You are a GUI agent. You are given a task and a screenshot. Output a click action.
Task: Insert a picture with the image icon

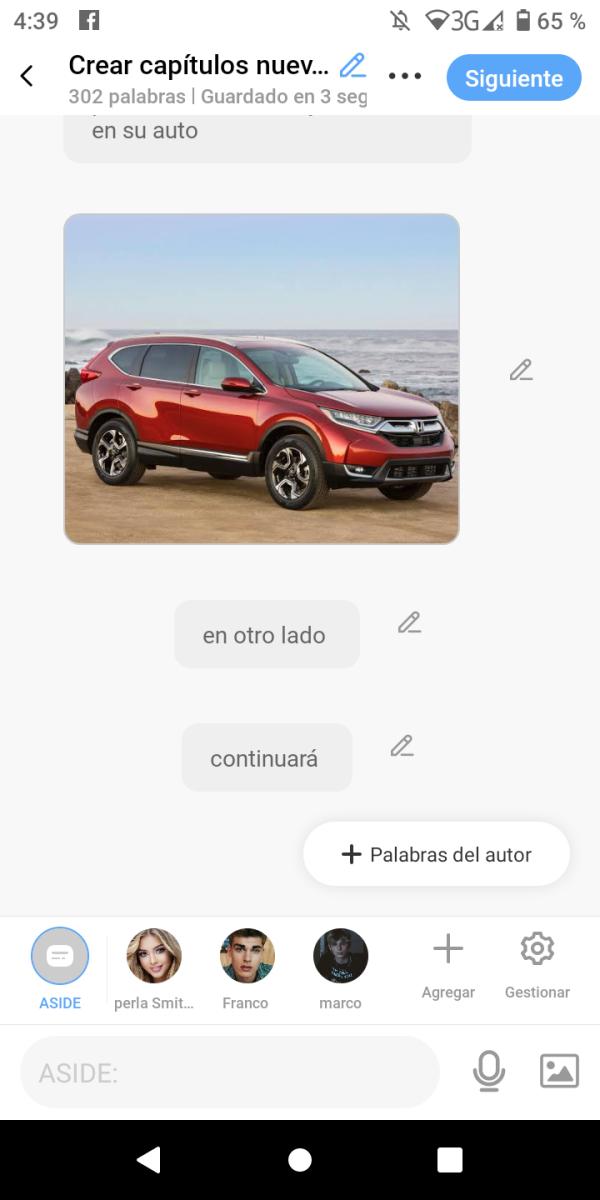pos(559,1072)
